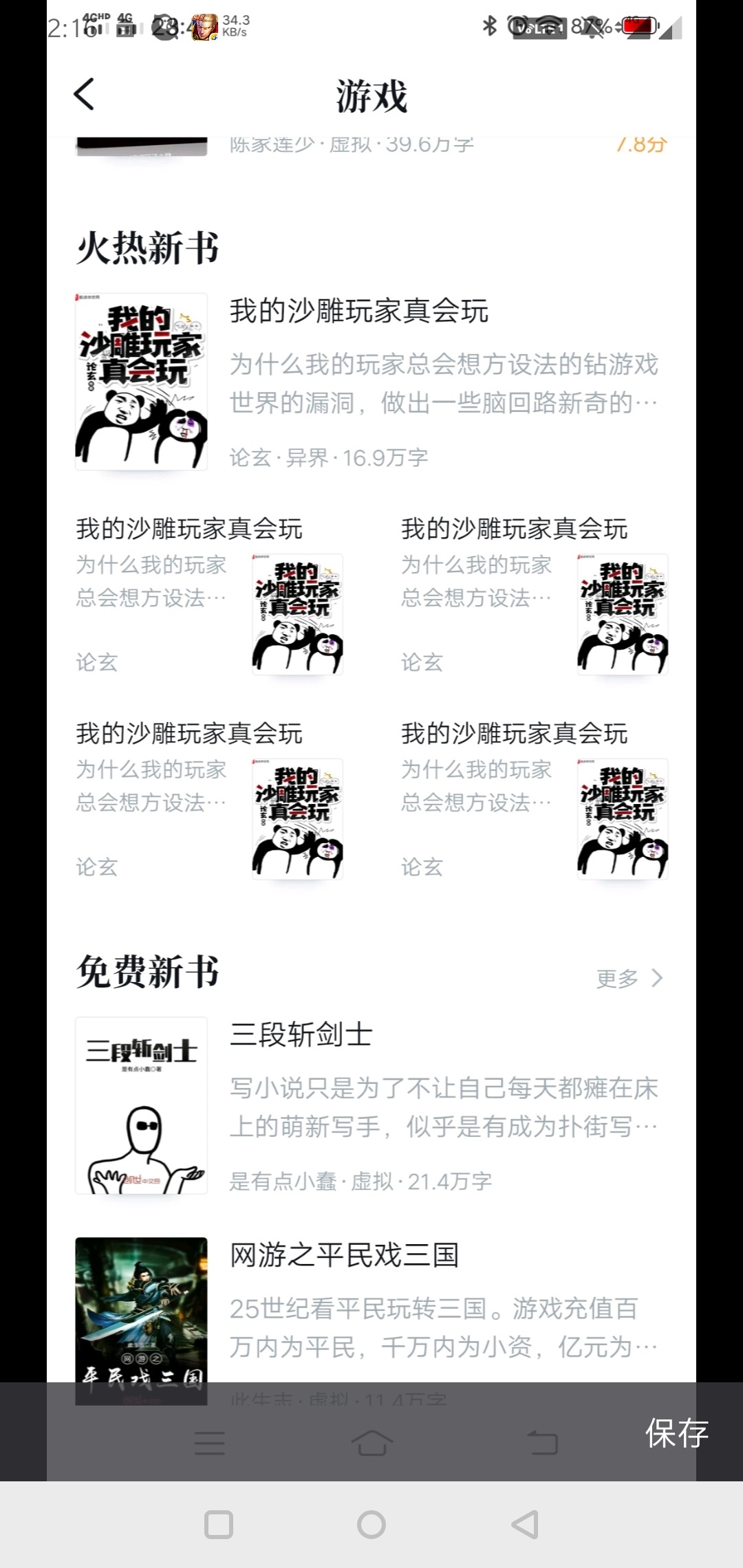Tap 更多 next to 免费新书
The height and width of the screenshot is (1568, 743).
[x=629, y=978]
